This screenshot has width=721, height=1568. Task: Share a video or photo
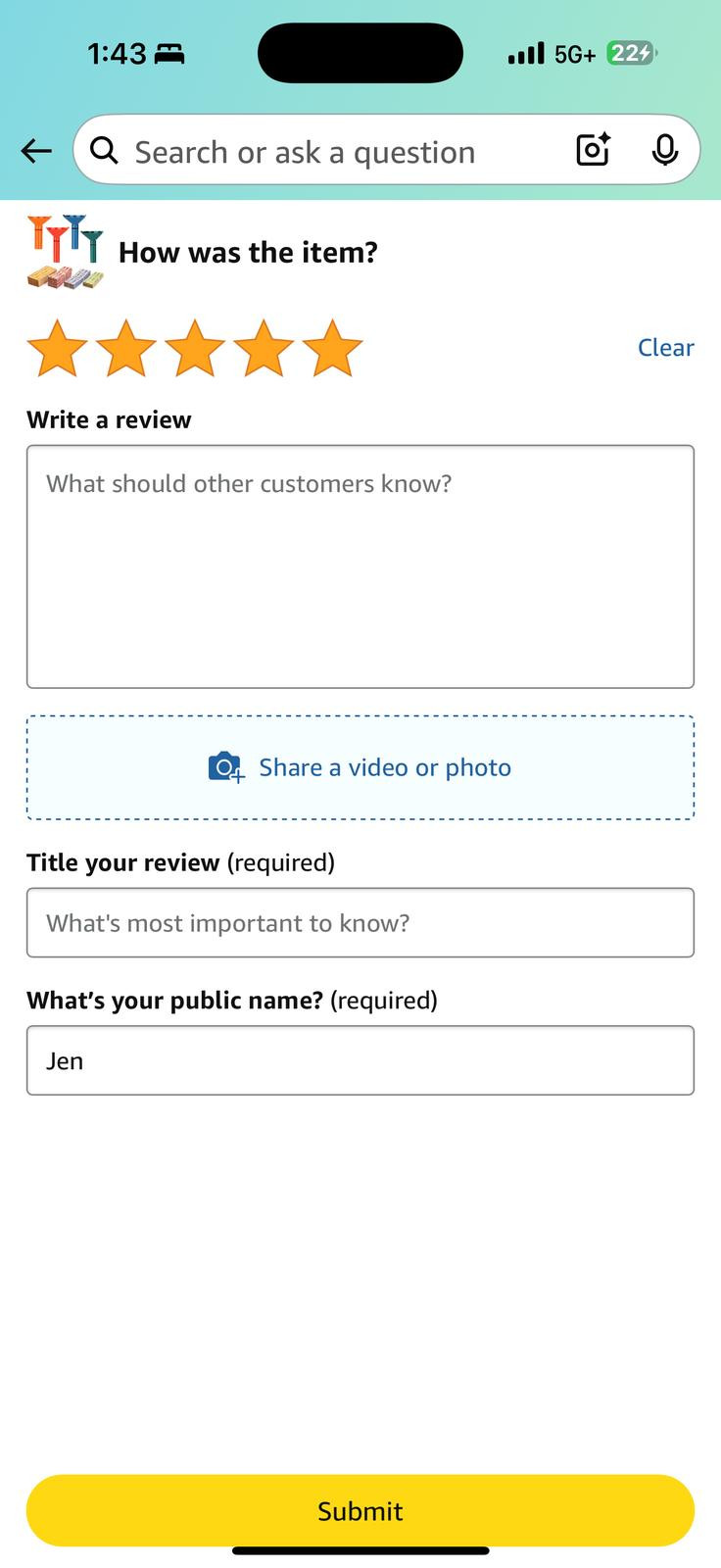[360, 767]
